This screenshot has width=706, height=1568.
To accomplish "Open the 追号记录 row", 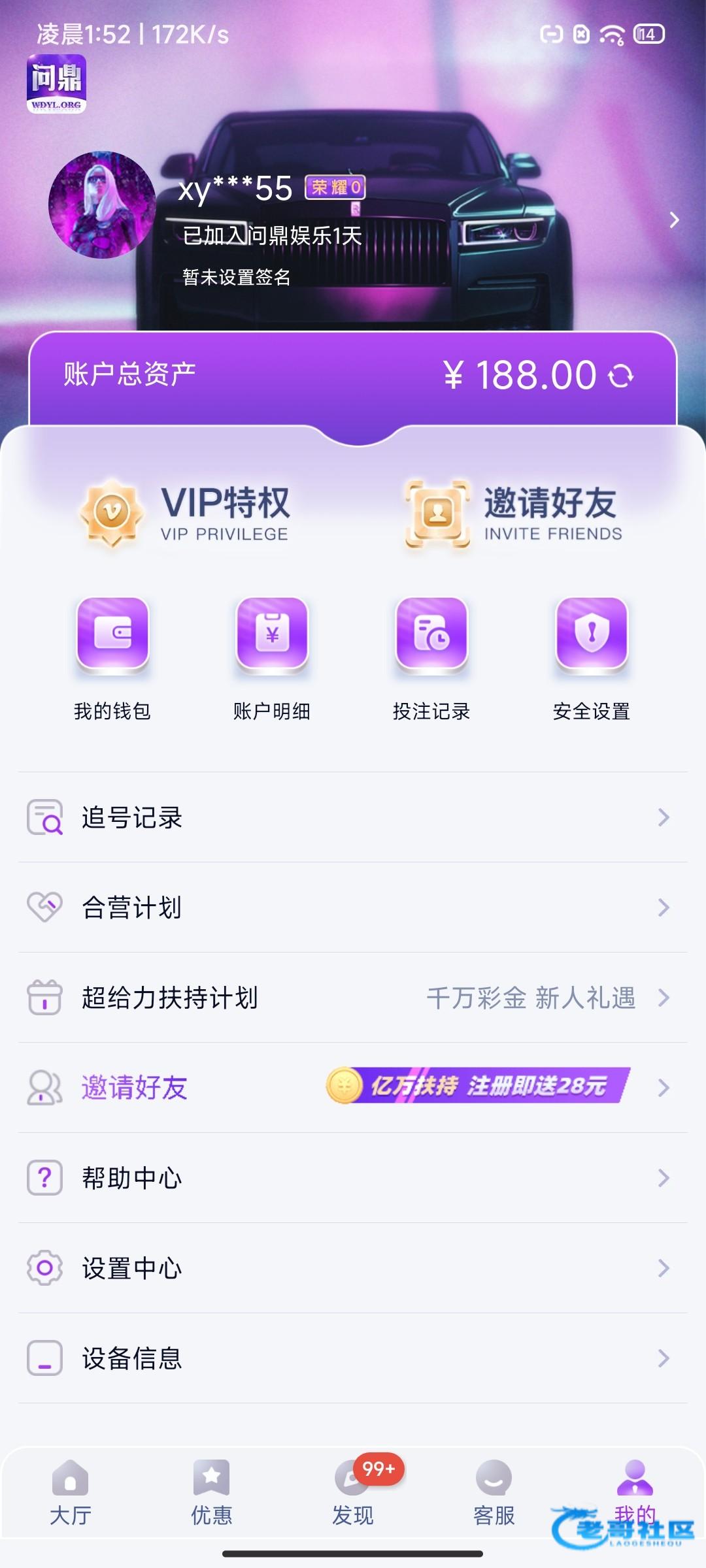I will [x=353, y=817].
